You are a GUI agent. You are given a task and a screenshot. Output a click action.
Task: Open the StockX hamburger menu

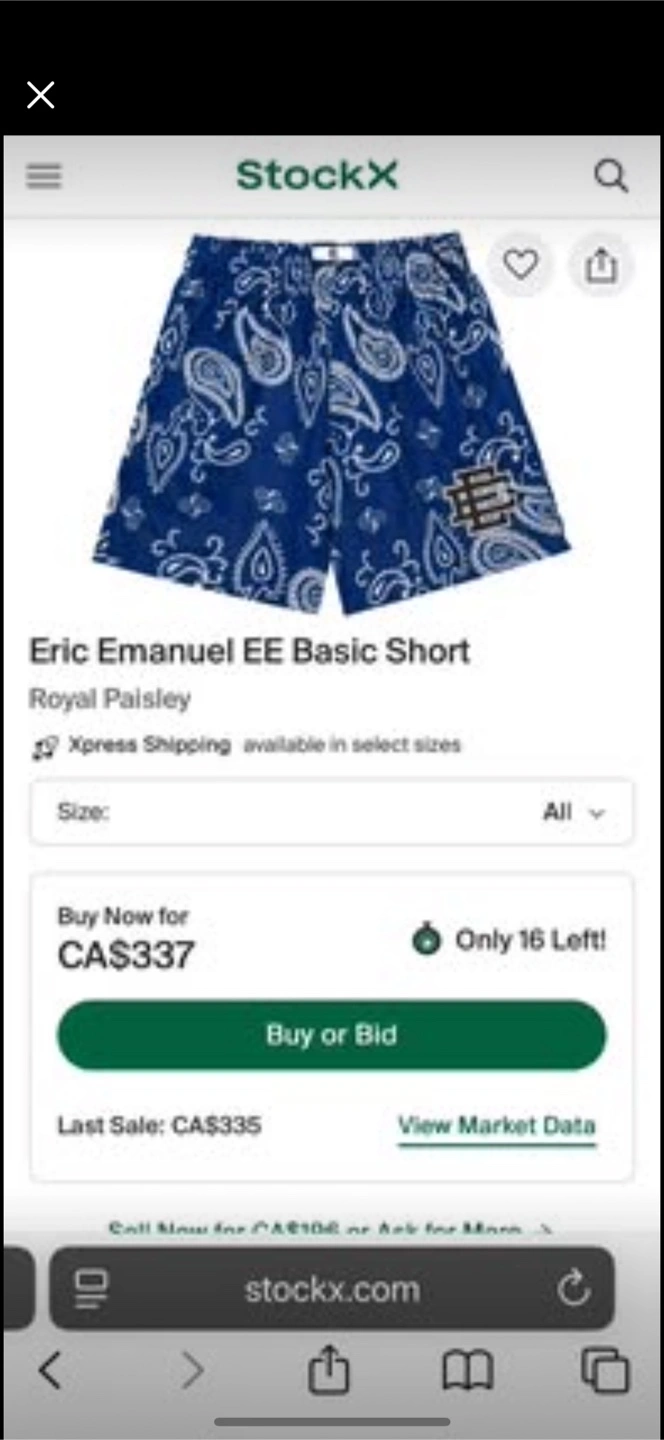click(44, 176)
